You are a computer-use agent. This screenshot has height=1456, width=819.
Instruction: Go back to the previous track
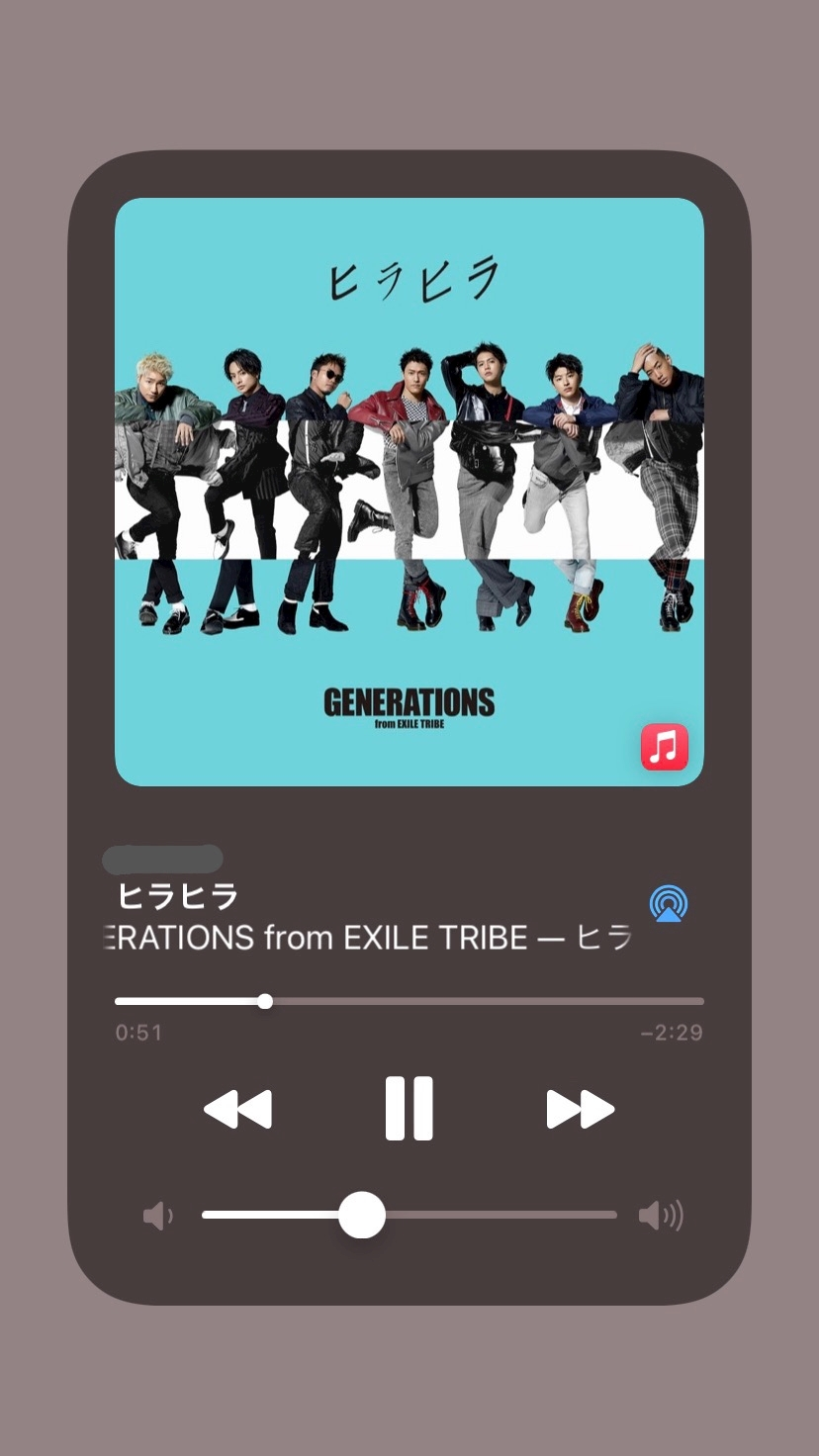point(237,1110)
